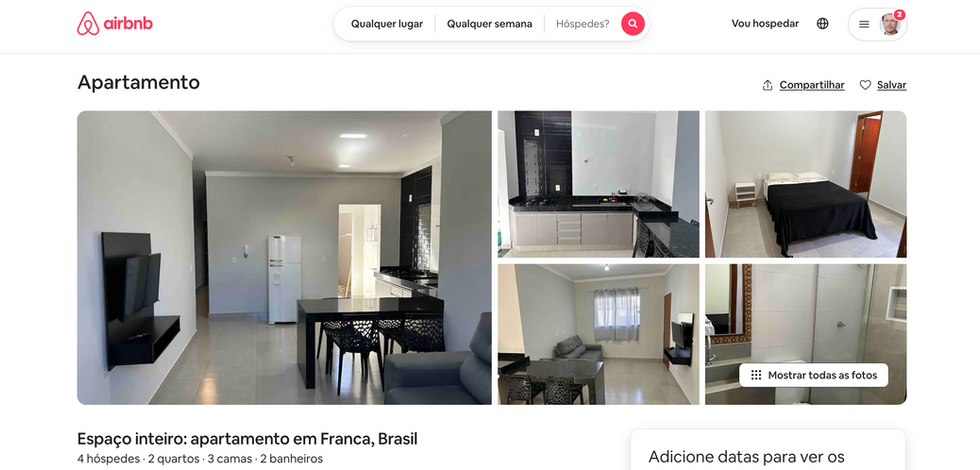The height and width of the screenshot is (470, 980).
Task: Tap 'Mostrar todas as fotos' button
Action: (813, 375)
